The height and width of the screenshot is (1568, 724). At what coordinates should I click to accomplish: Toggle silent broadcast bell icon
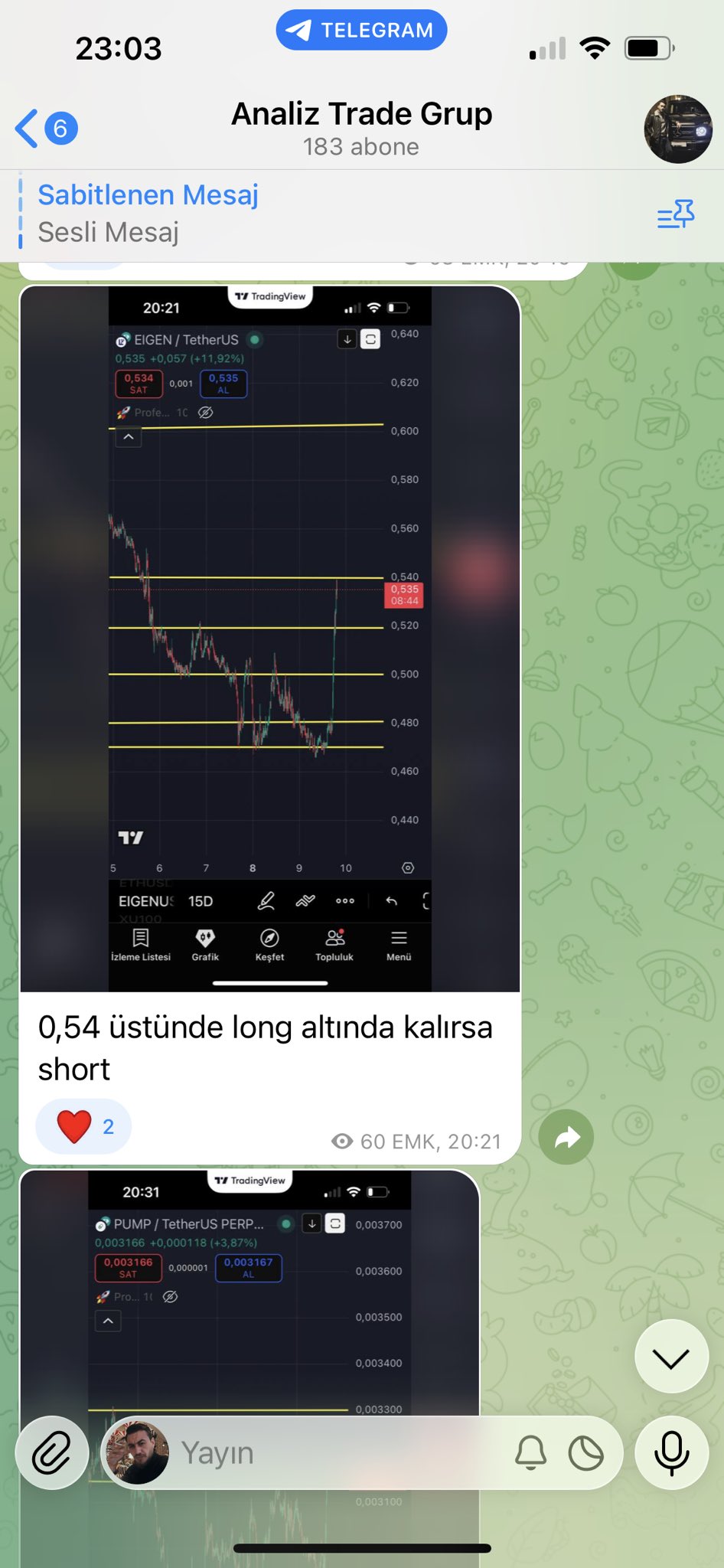click(x=530, y=1452)
